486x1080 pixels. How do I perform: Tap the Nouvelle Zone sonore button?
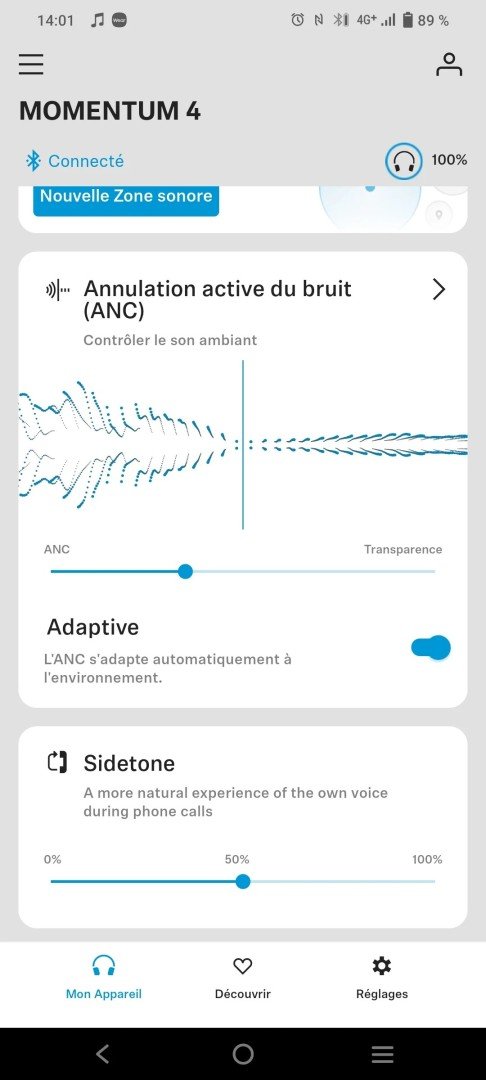[126, 196]
